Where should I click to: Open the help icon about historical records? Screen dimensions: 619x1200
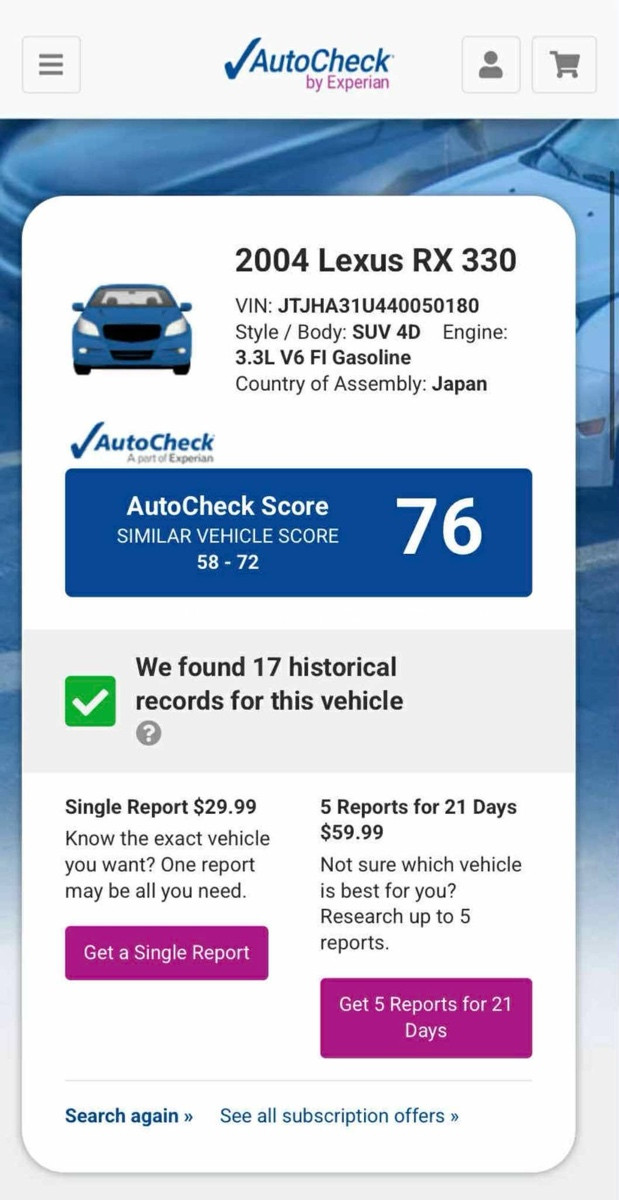[148, 733]
